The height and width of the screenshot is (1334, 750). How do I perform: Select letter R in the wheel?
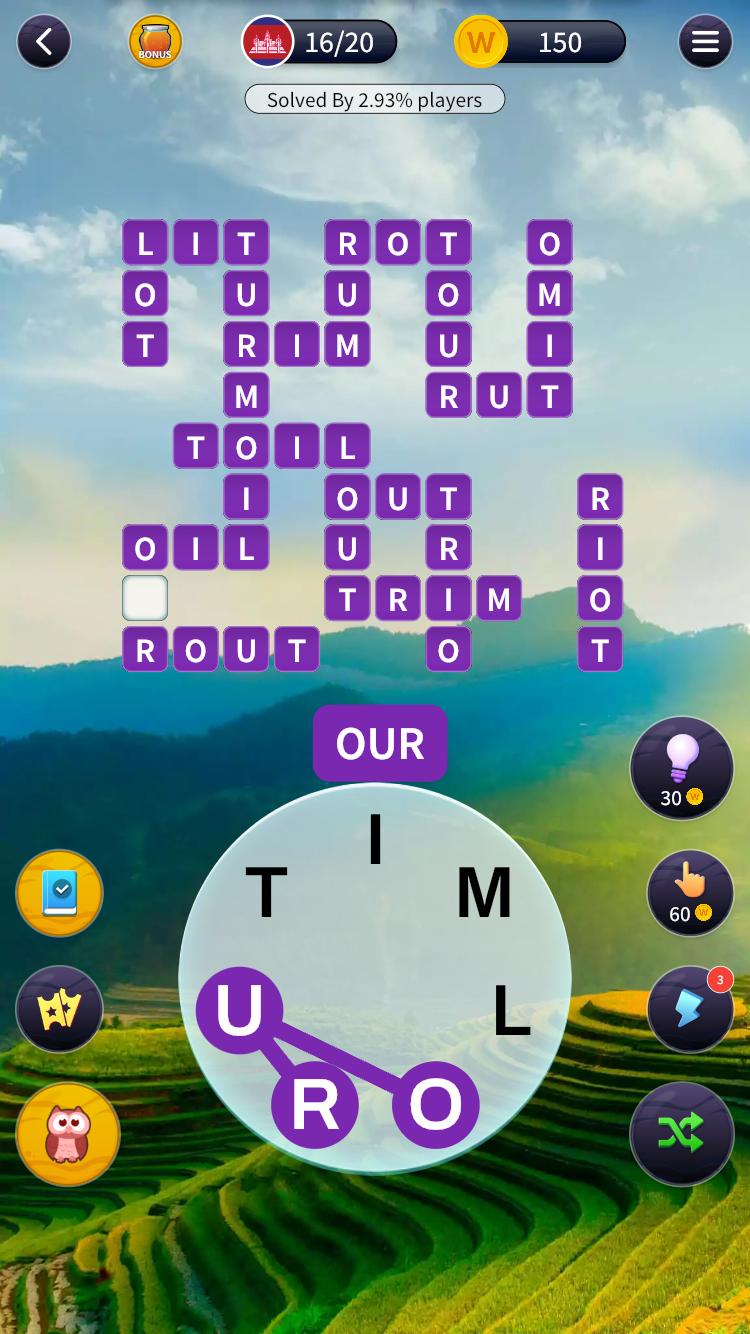315,1104
